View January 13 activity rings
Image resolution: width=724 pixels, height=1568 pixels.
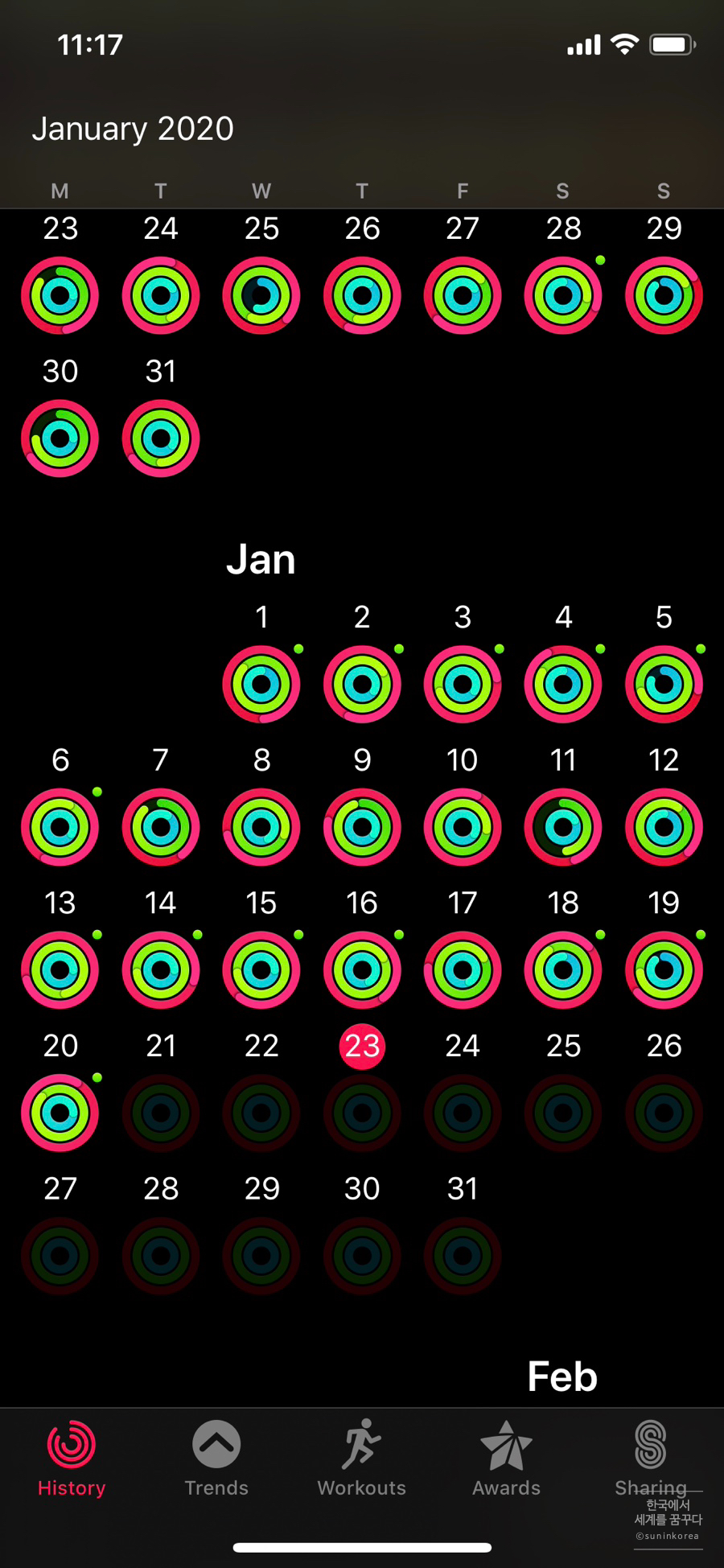pos(60,970)
